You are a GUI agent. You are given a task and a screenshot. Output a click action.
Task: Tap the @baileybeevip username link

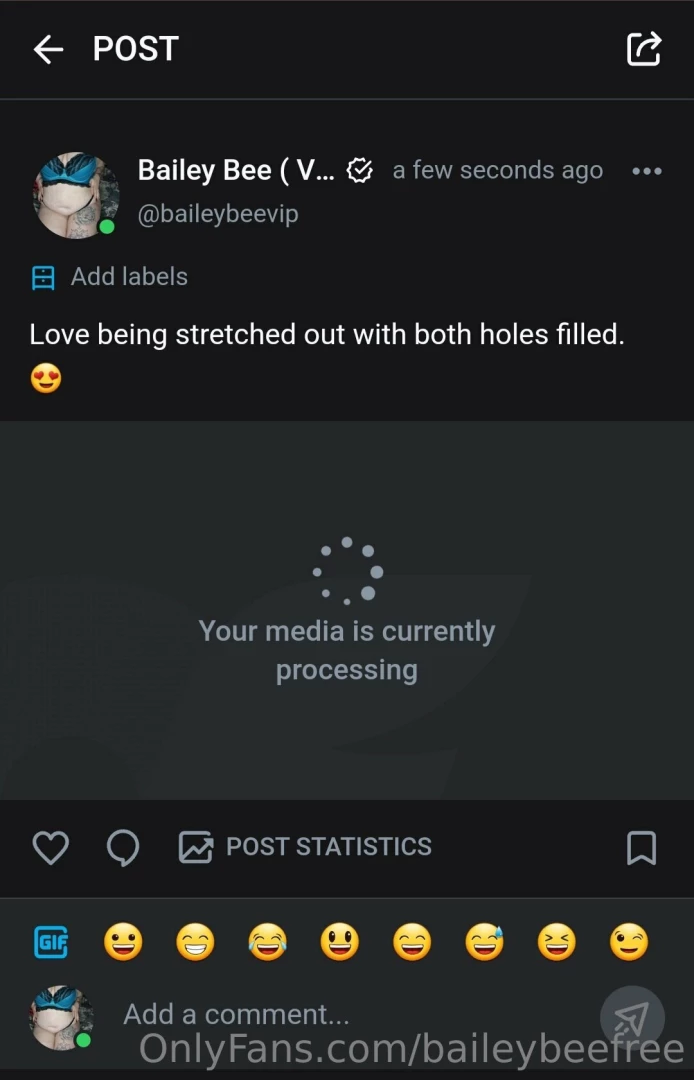click(217, 213)
